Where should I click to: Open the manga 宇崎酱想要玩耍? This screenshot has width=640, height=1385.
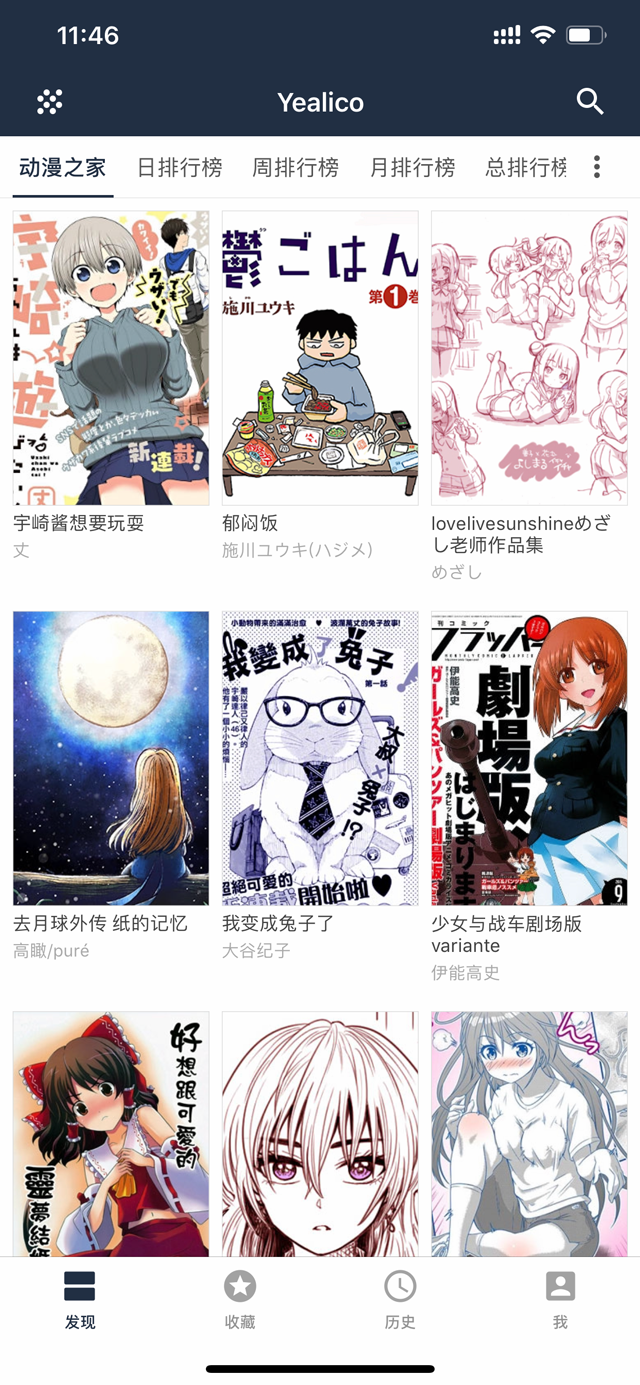(111, 358)
